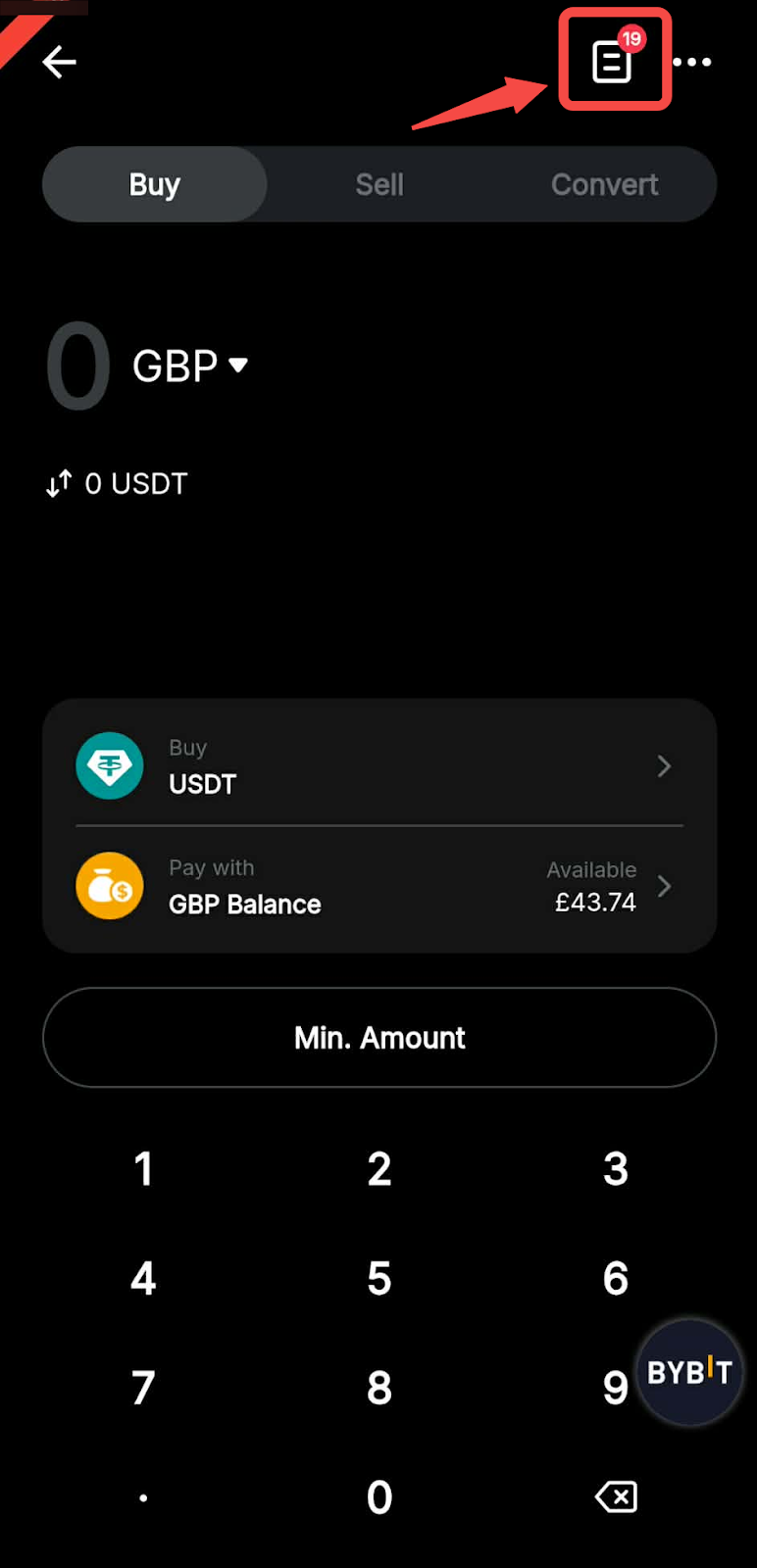757x1568 pixels.
Task: Open the three-dot overflow menu
Action: [692, 63]
